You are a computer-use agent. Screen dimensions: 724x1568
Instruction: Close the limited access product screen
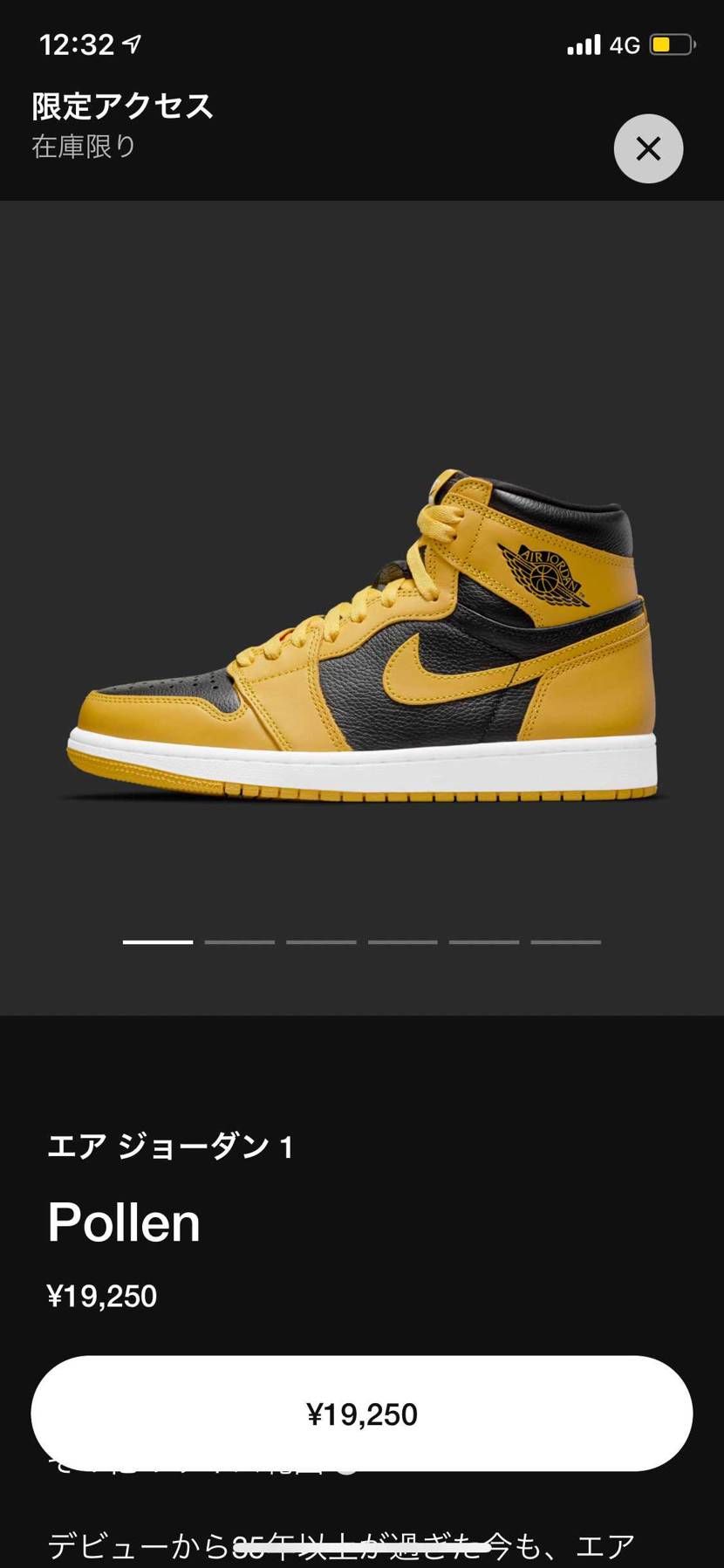click(648, 148)
